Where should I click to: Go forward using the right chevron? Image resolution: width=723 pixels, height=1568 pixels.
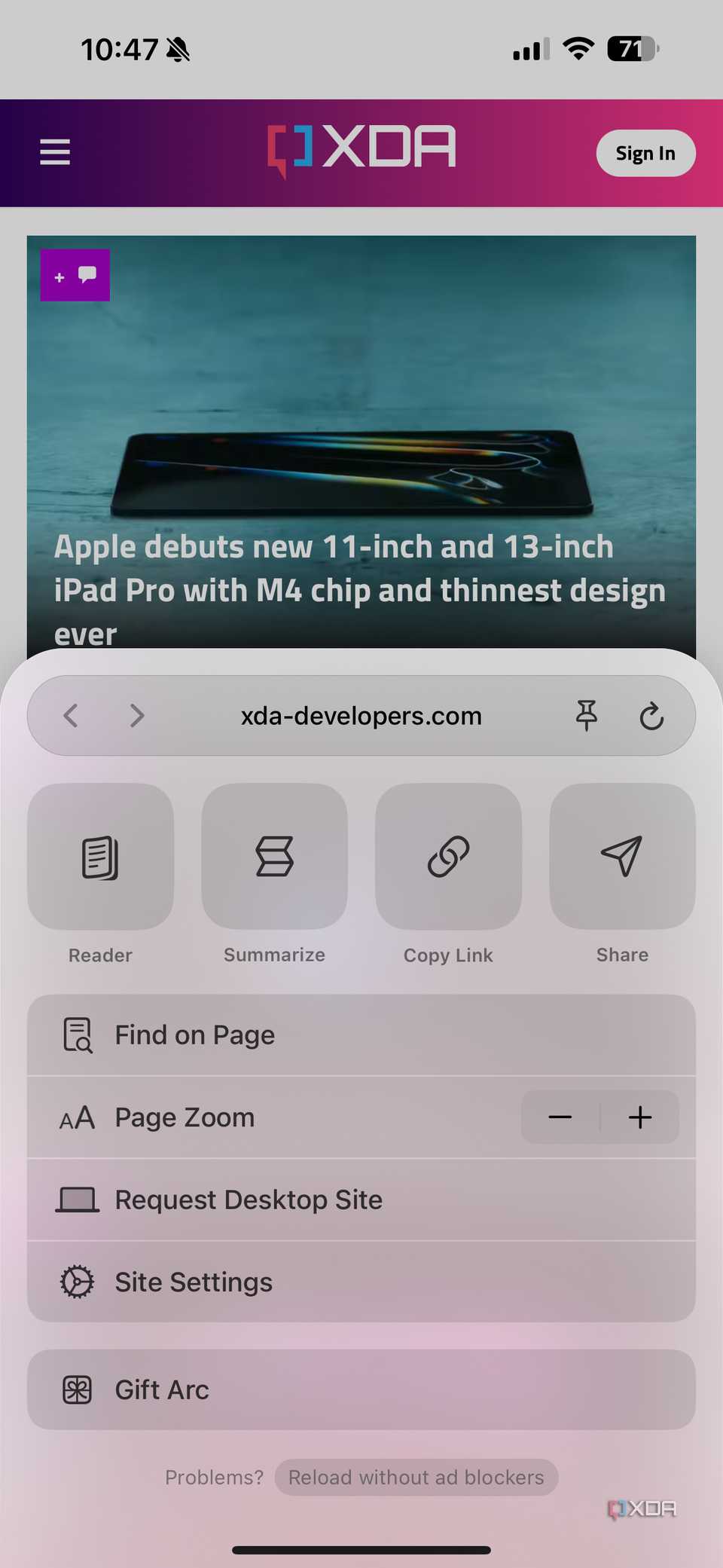[x=136, y=715]
